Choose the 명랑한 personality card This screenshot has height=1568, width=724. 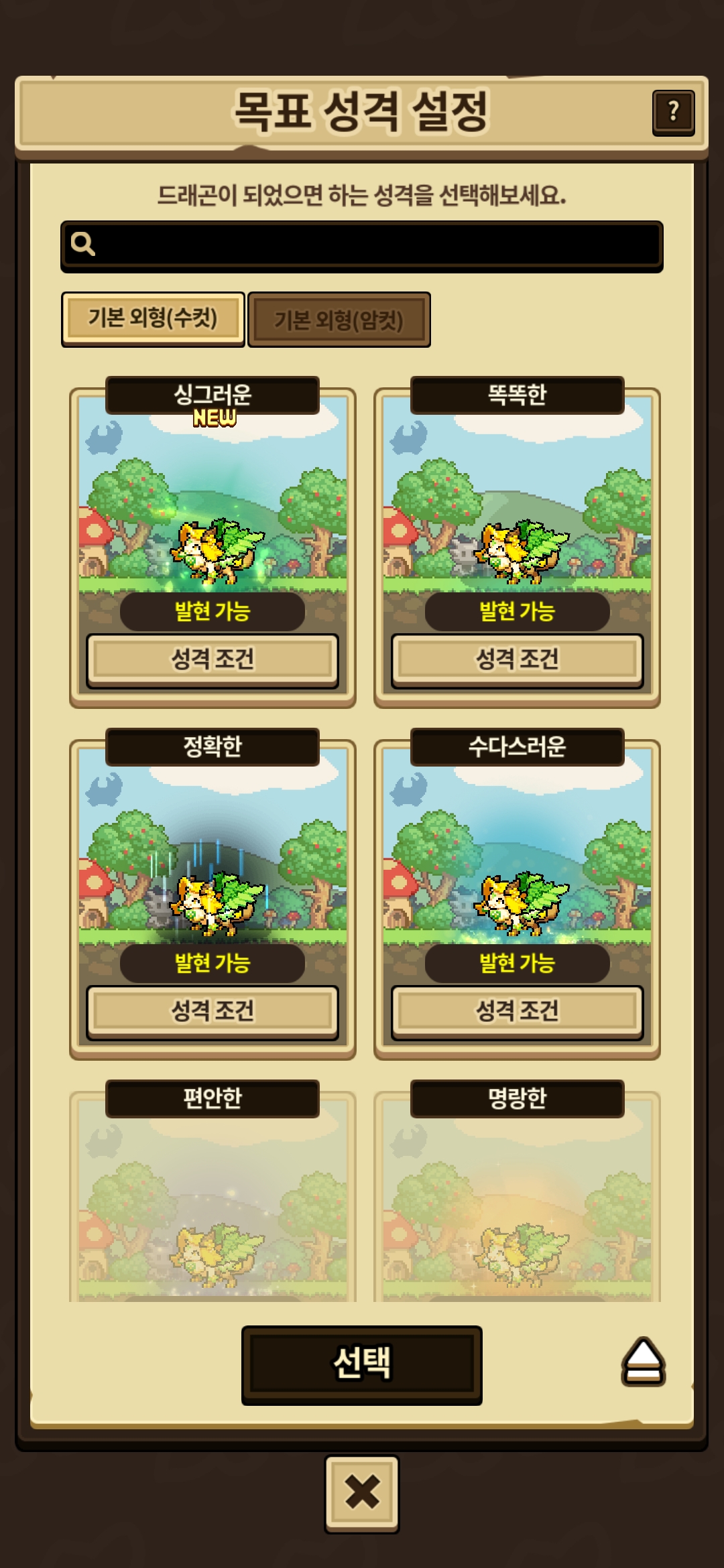517,1206
